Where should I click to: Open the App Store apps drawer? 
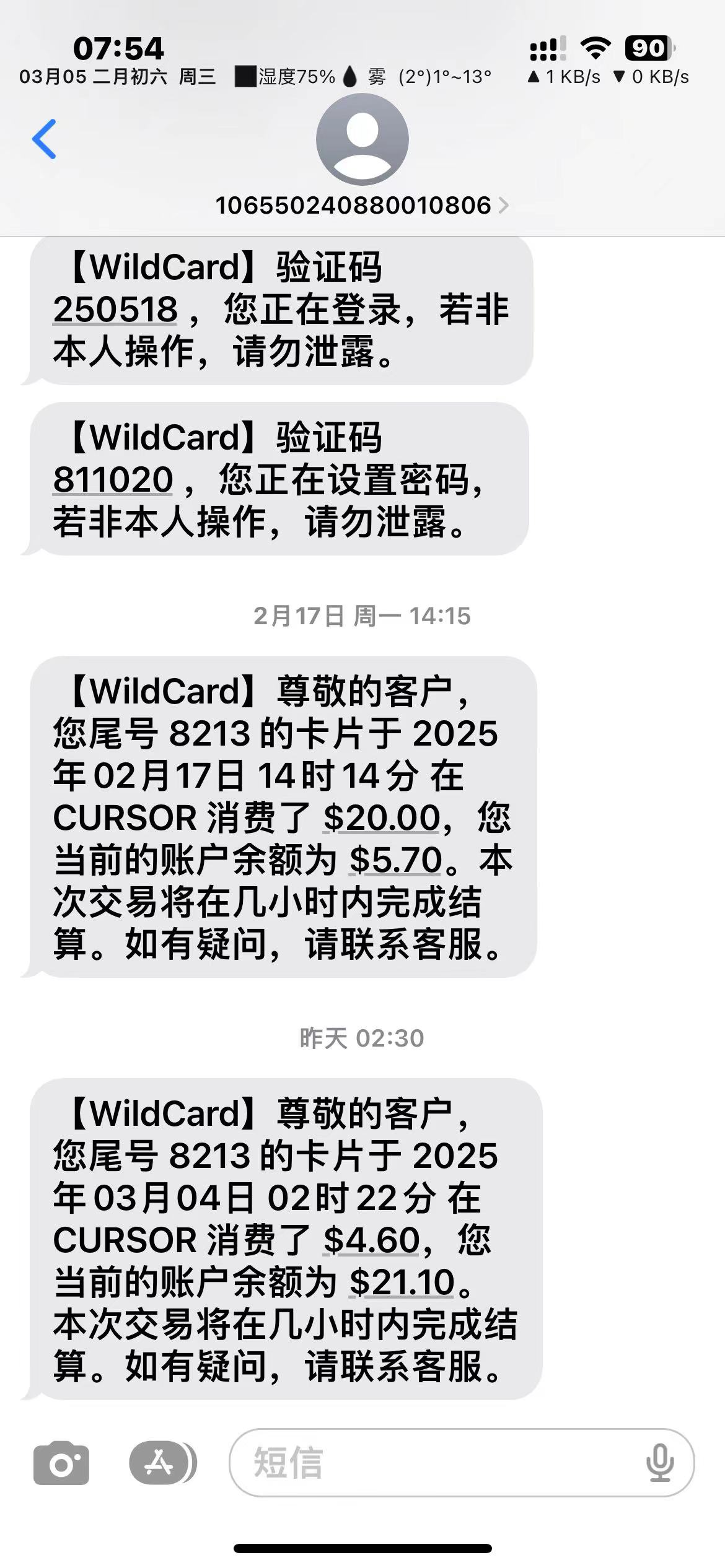(x=160, y=1463)
